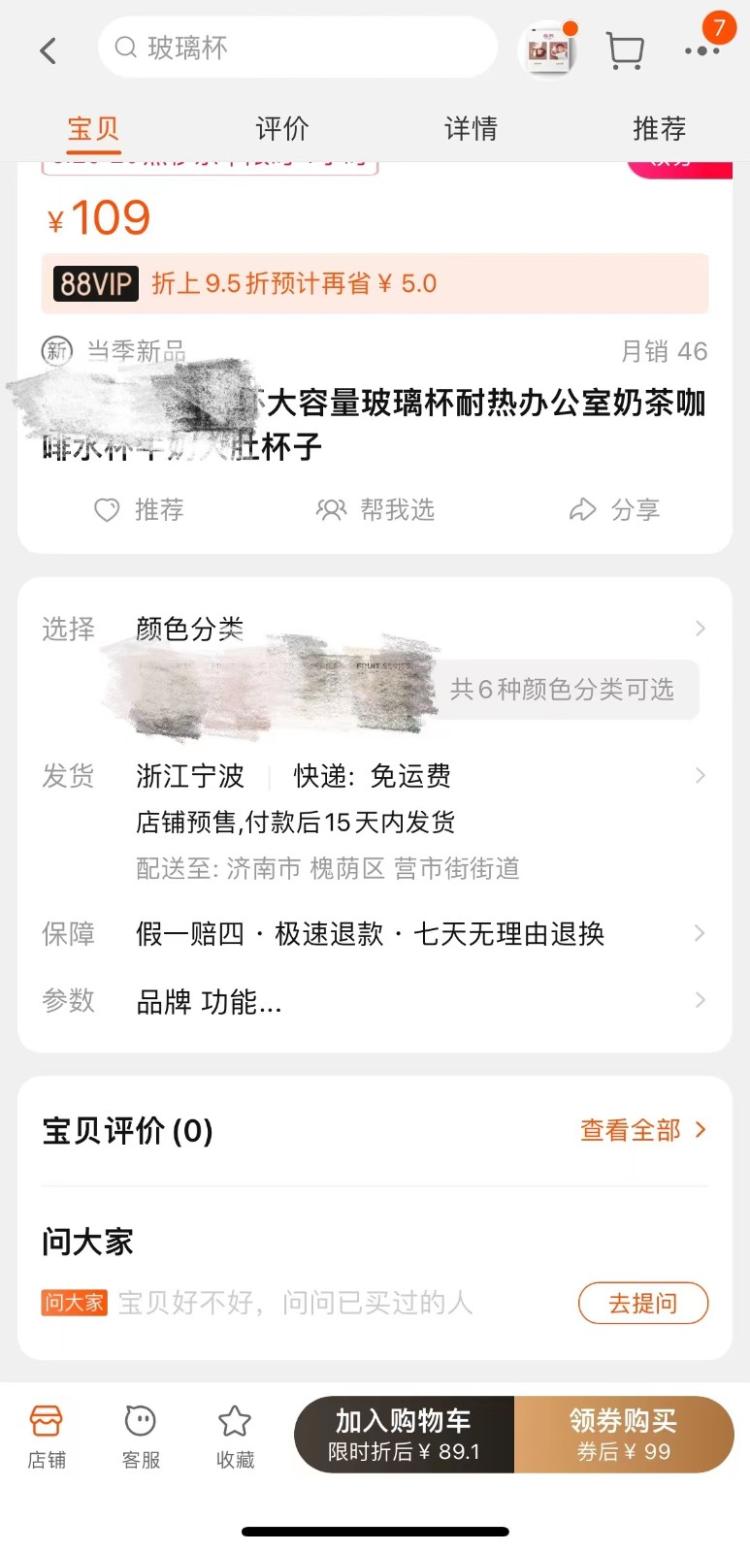
Task: Switch to the 评价 tab
Action: tap(282, 128)
